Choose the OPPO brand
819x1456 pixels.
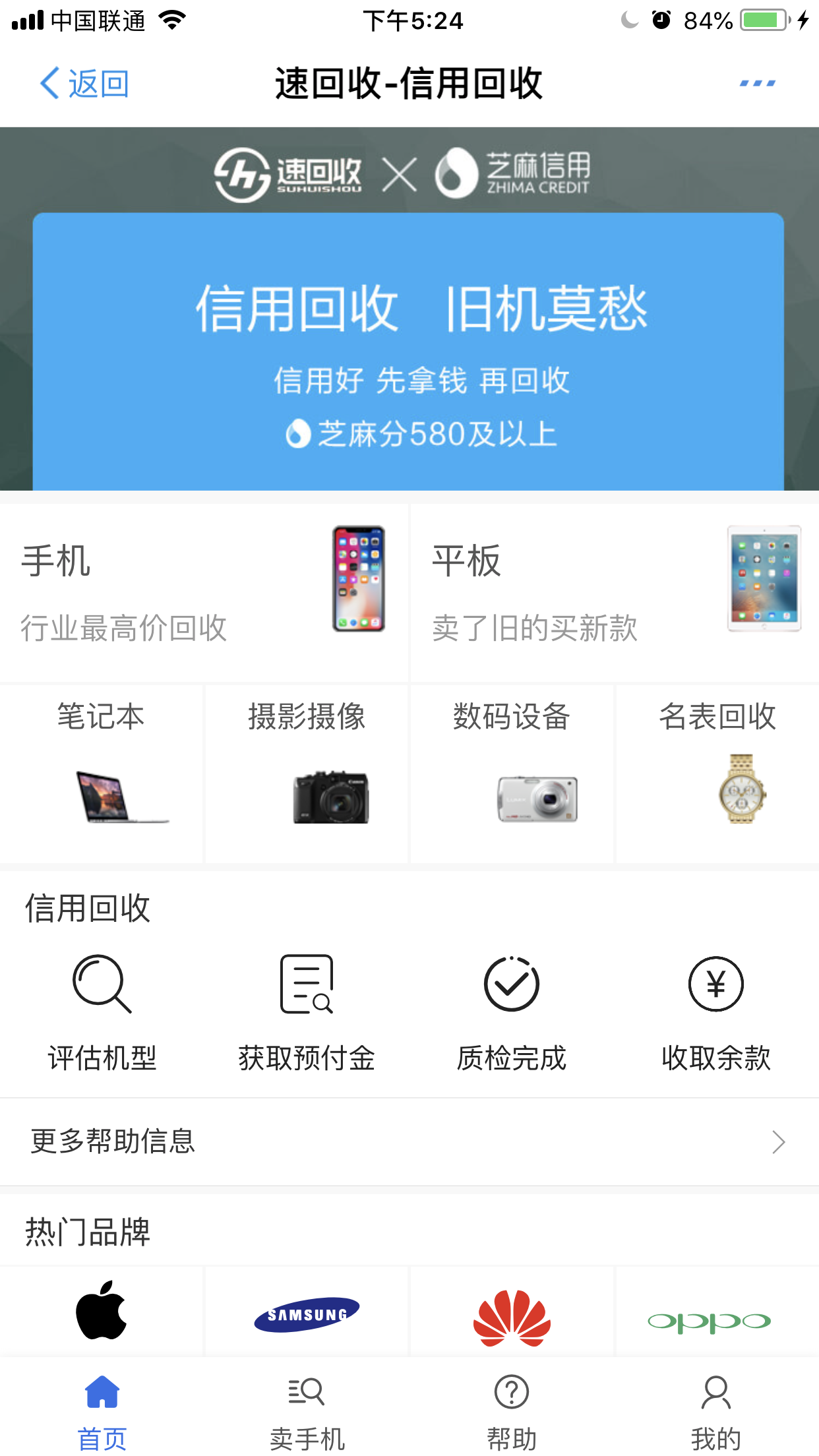pyautogui.click(x=710, y=1321)
